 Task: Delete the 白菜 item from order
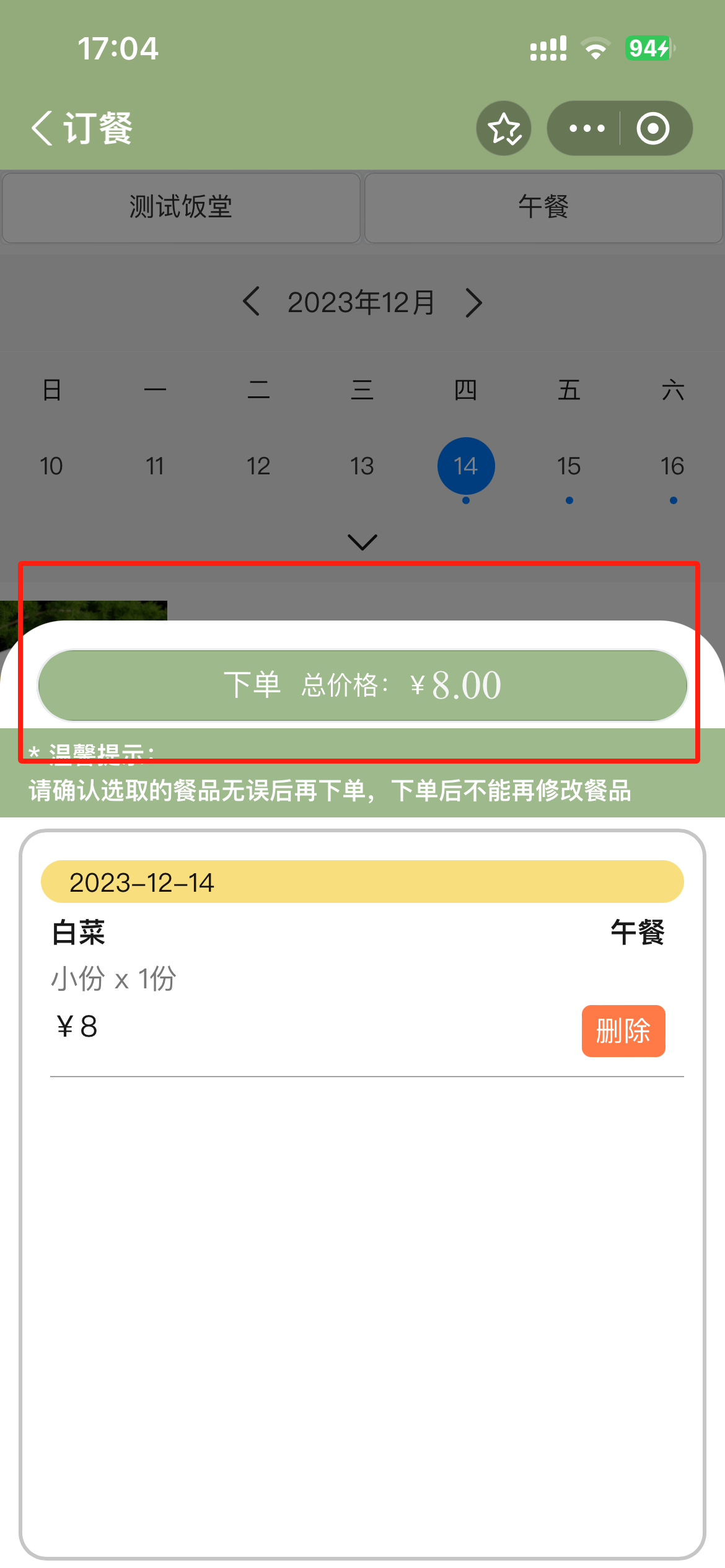point(623,1030)
